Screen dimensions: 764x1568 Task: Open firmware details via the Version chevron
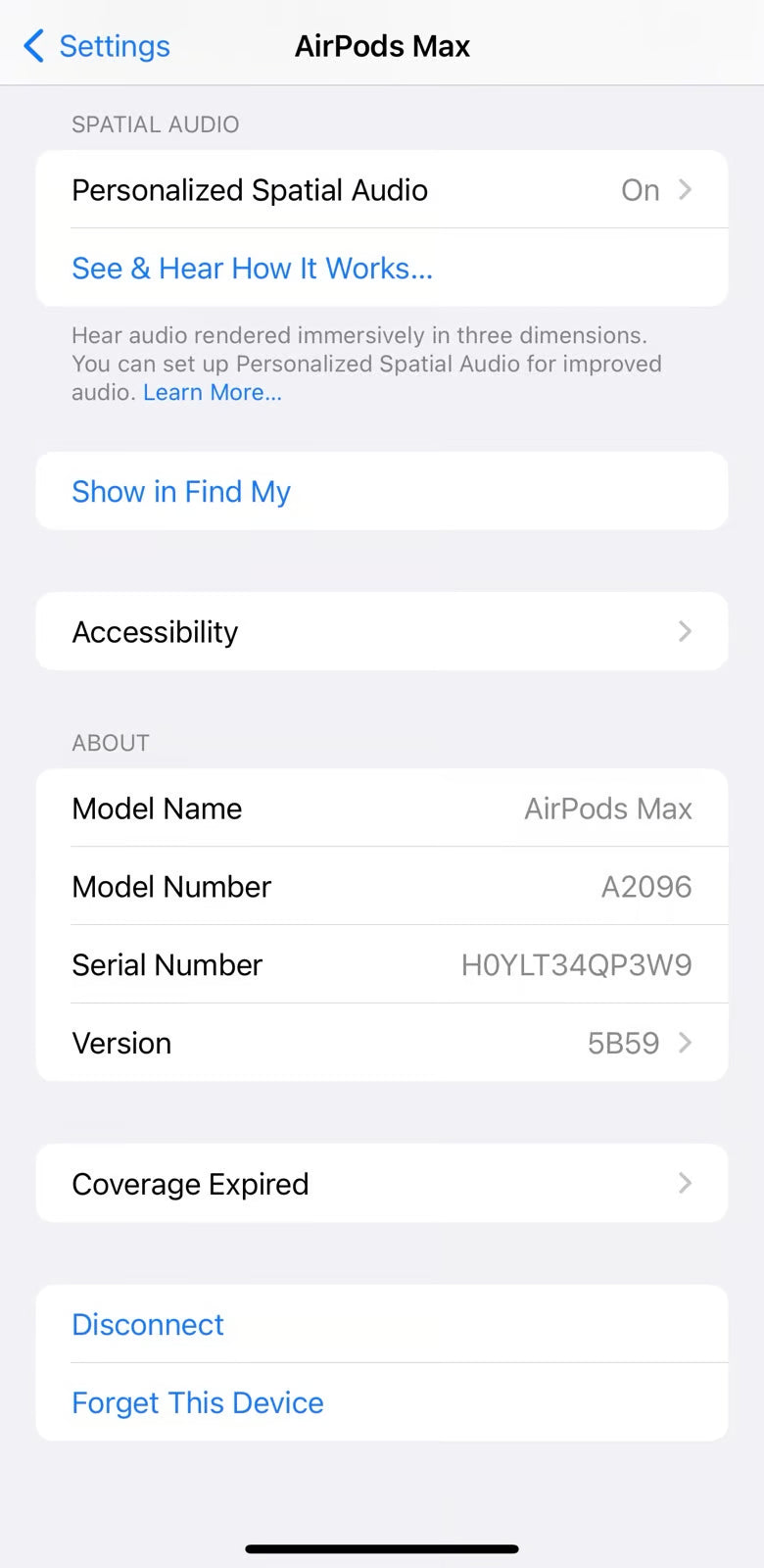point(685,1042)
